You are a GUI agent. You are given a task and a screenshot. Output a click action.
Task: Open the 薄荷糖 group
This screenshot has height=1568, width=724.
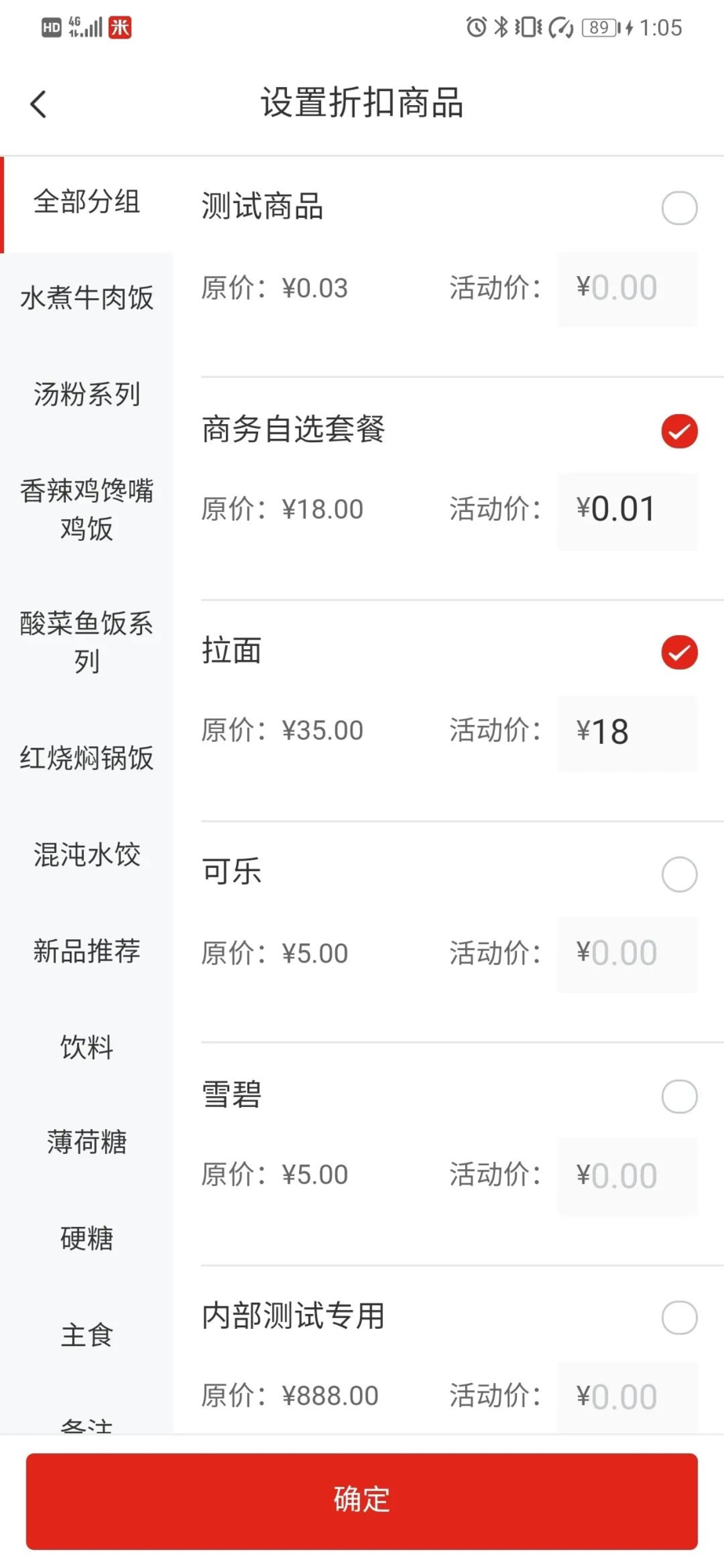coord(86,1142)
